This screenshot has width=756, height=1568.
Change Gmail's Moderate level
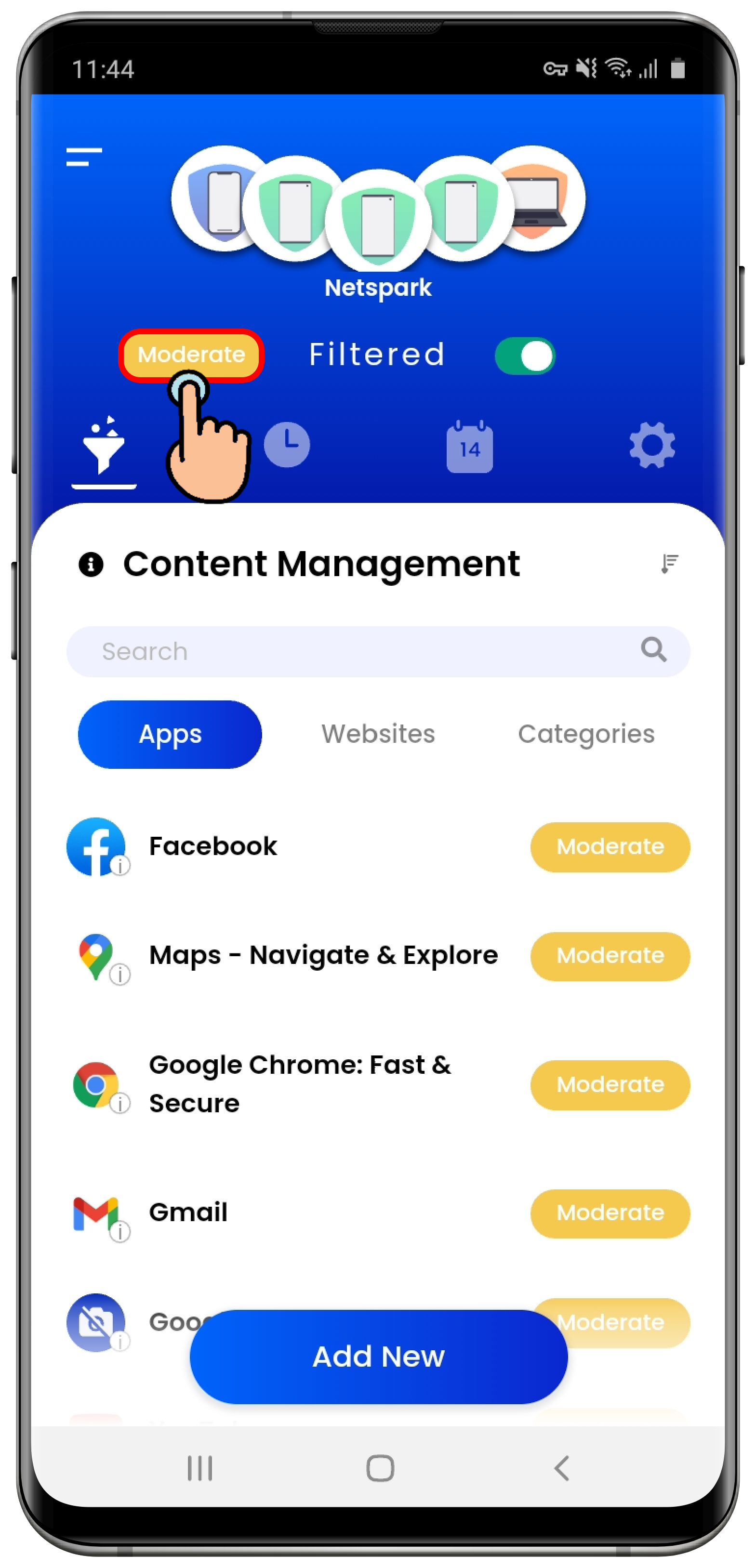[610, 1213]
